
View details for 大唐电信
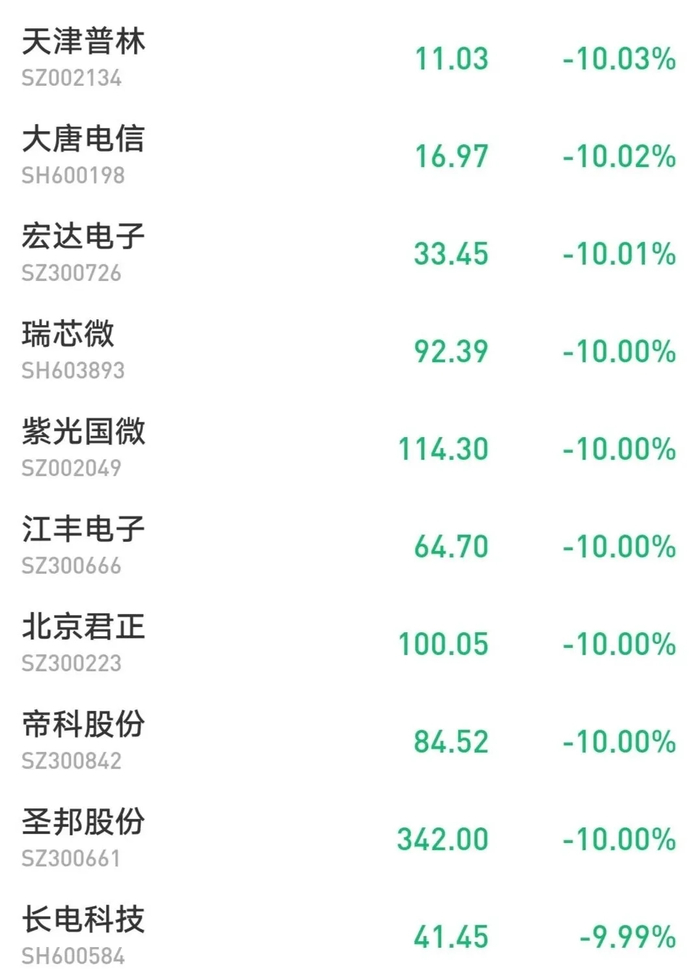tap(84, 139)
